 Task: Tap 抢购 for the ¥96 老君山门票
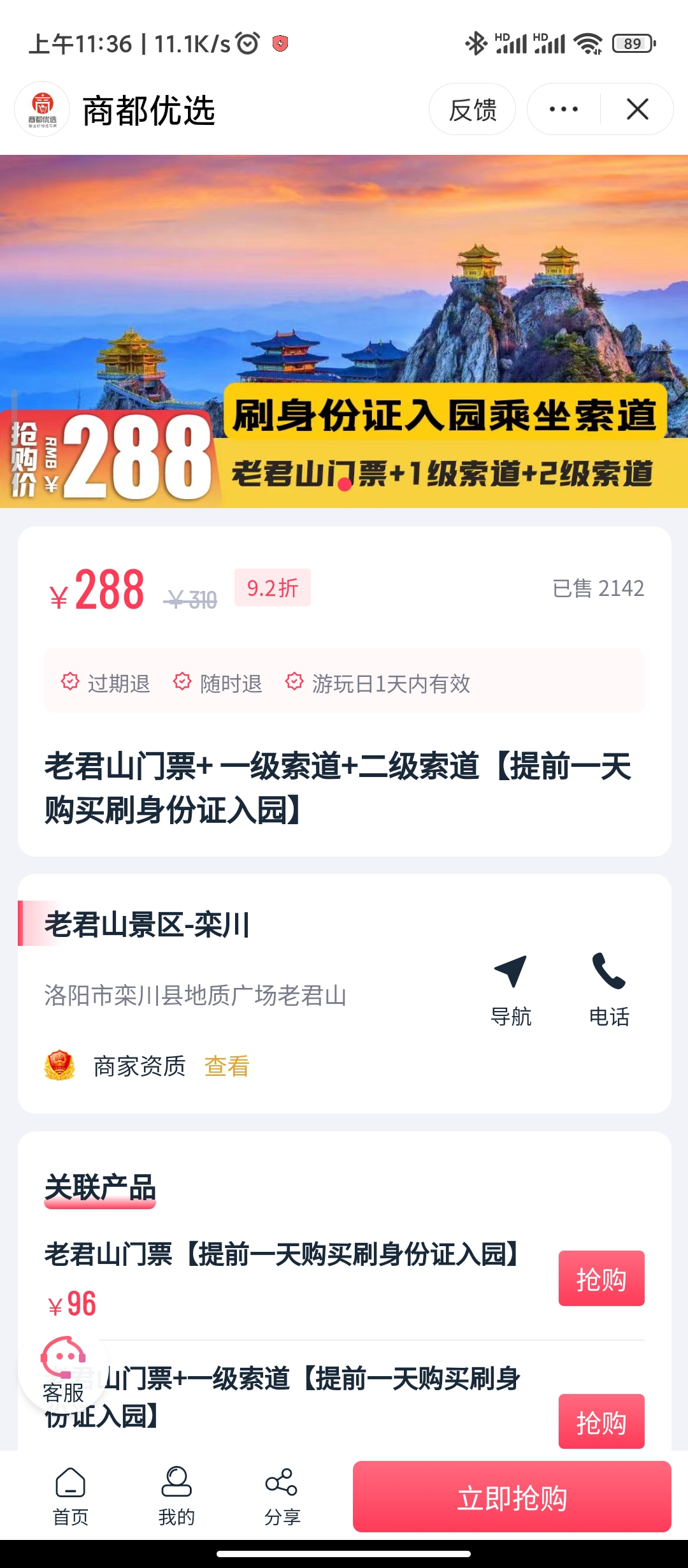click(601, 1279)
